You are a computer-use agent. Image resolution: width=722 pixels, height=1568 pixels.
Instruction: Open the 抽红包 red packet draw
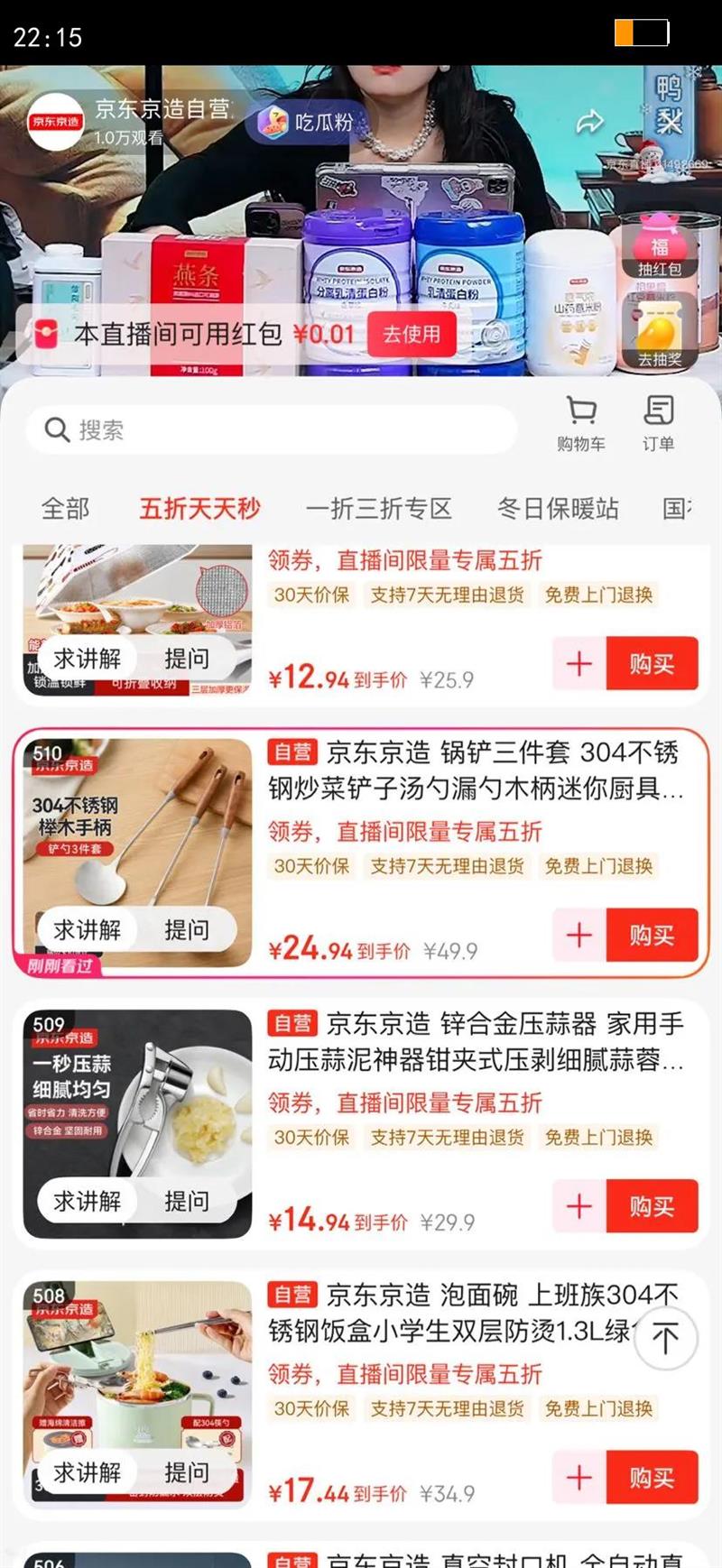pos(660,246)
